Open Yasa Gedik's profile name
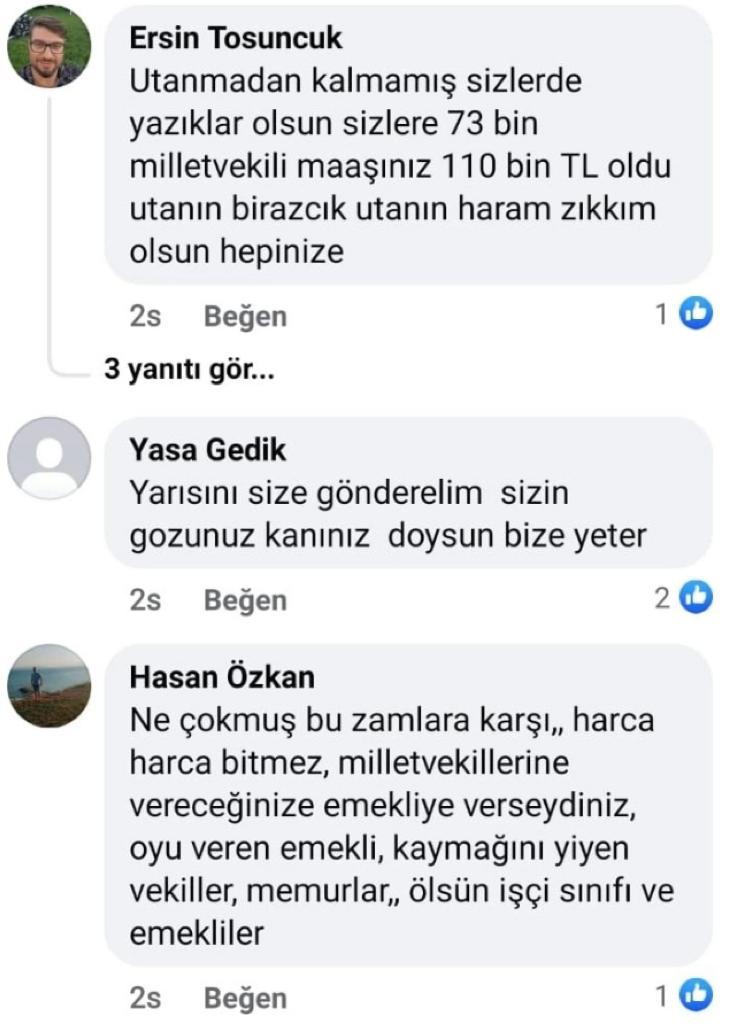730x1024 pixels. coord(207,451)
